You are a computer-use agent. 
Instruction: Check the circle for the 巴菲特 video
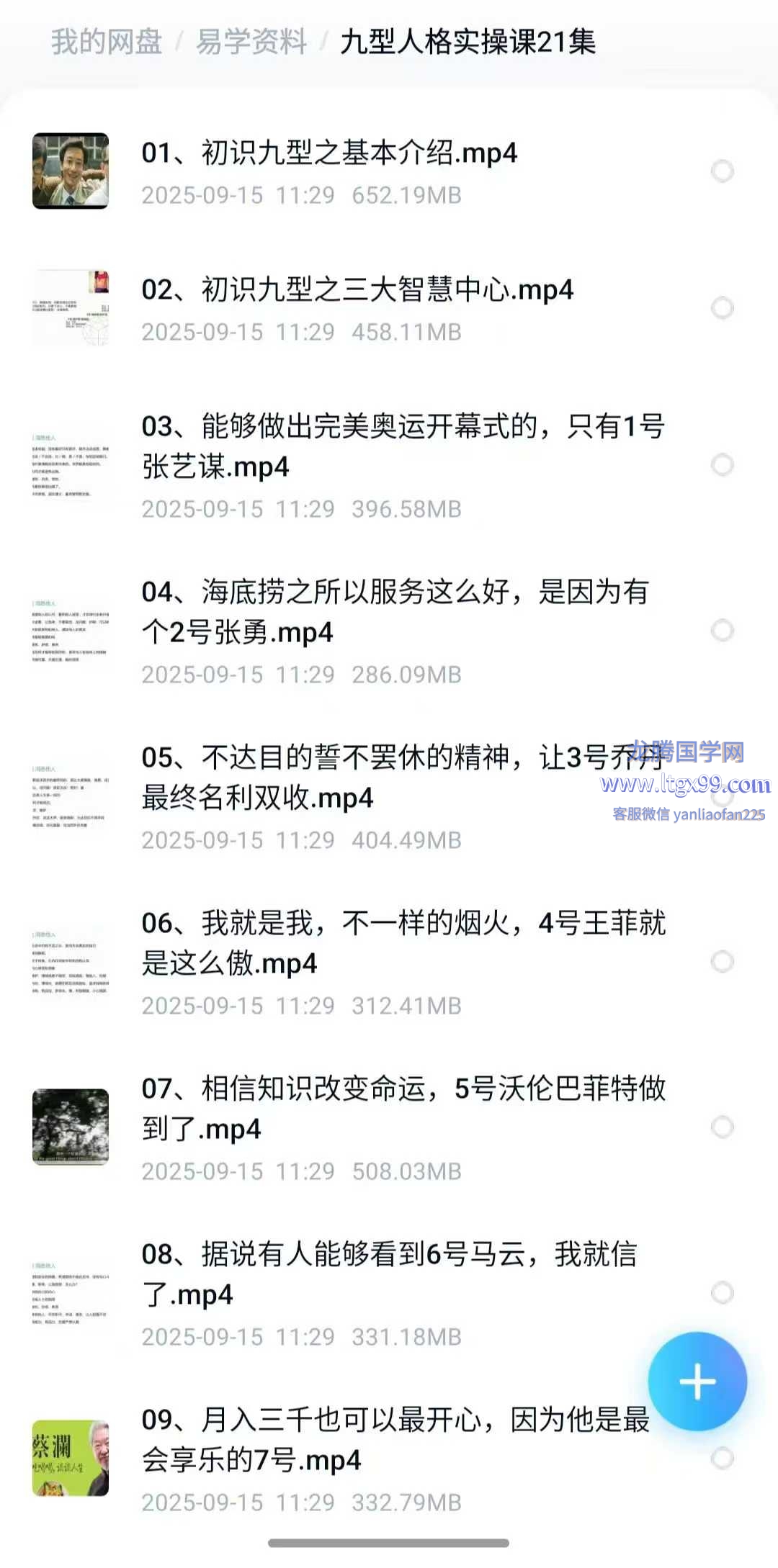click(722, 1127)
